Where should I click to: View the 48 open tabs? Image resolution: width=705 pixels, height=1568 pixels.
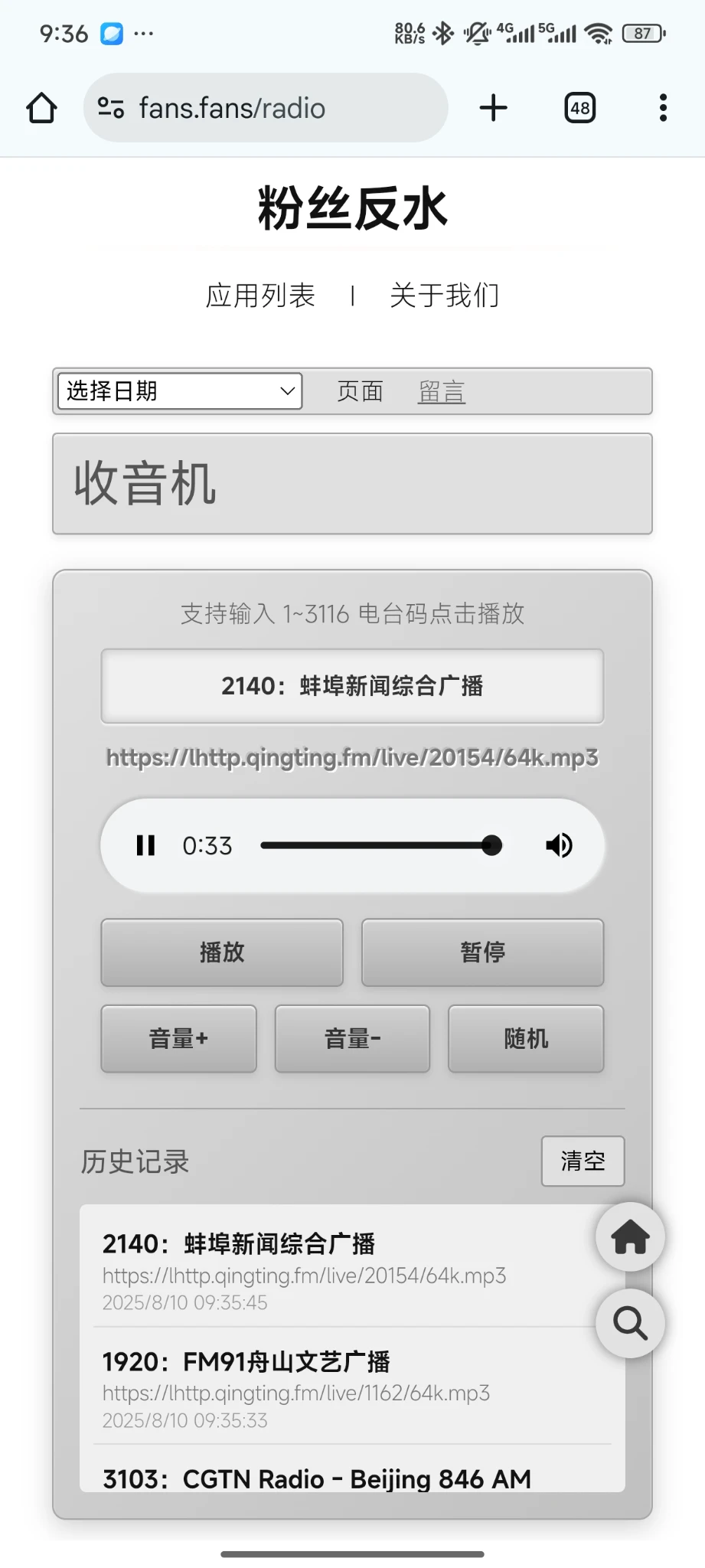579,108
